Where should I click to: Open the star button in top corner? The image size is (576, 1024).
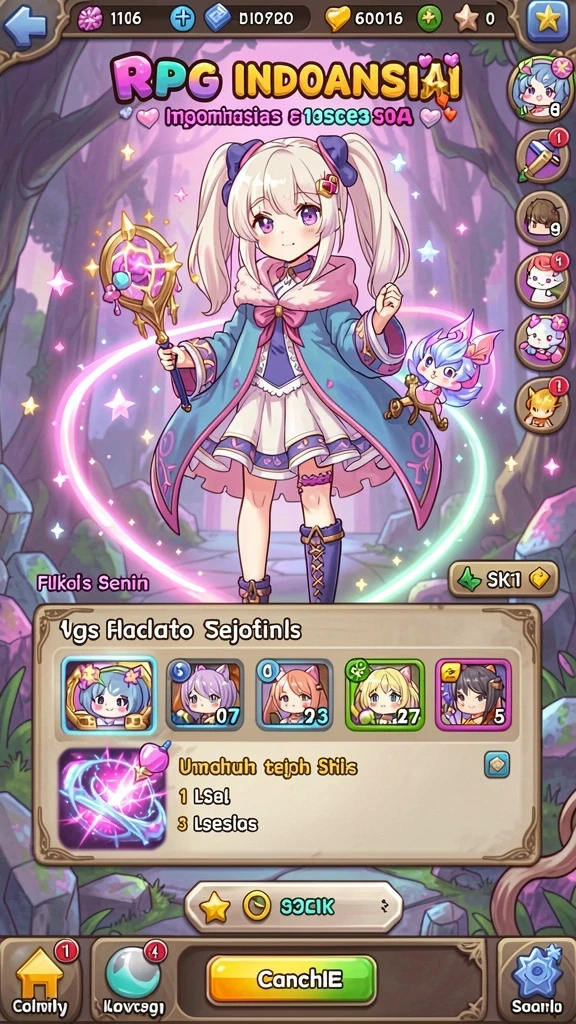pyautogui.click(x=547, y=21)
